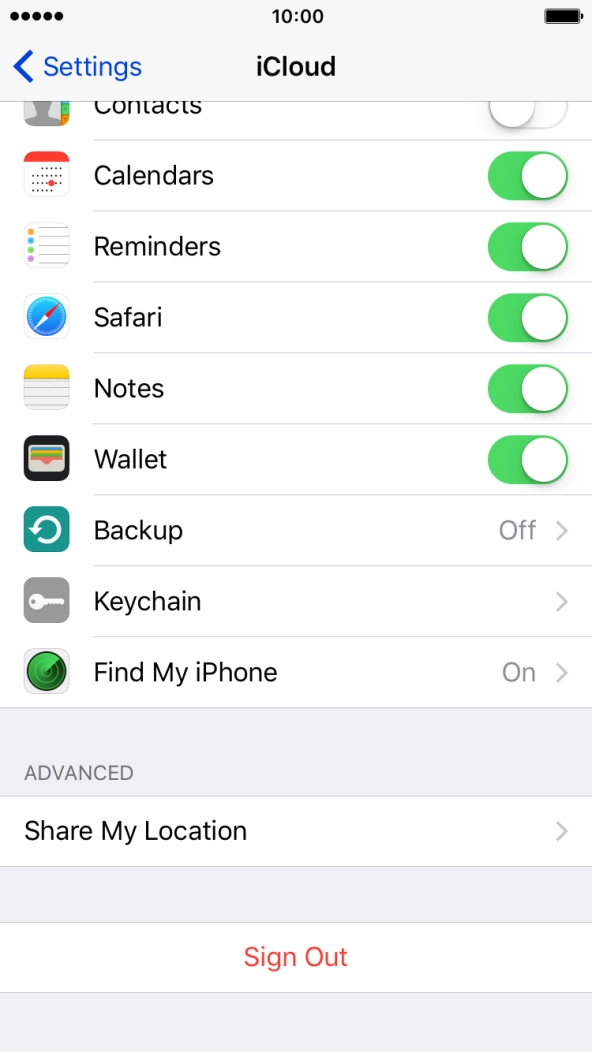Open Backup settings
This screenshot has height=1052, width=592.
tap(296, 531)
